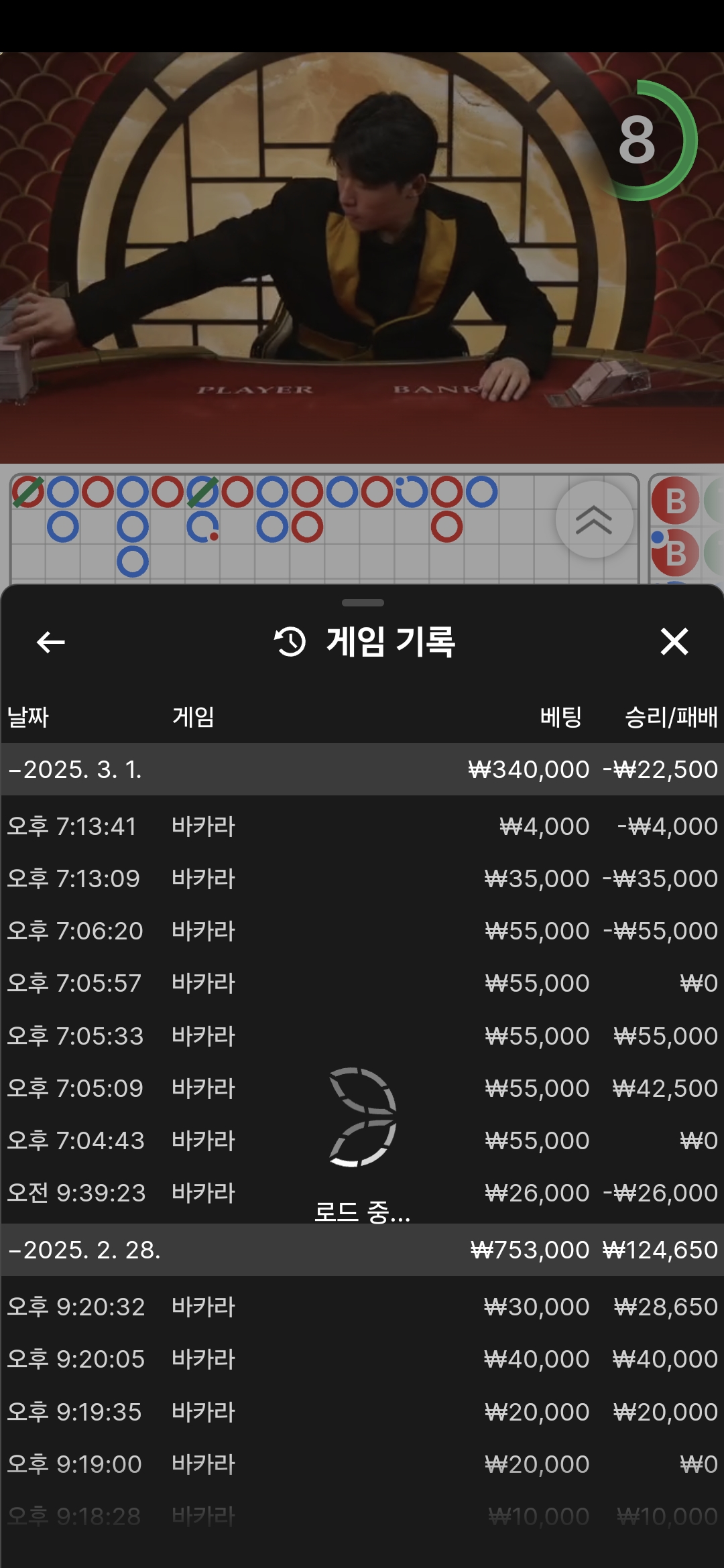Close the 게임 기록 panel
This screenshot has height=1568, width=724.
tap(674, 642)
